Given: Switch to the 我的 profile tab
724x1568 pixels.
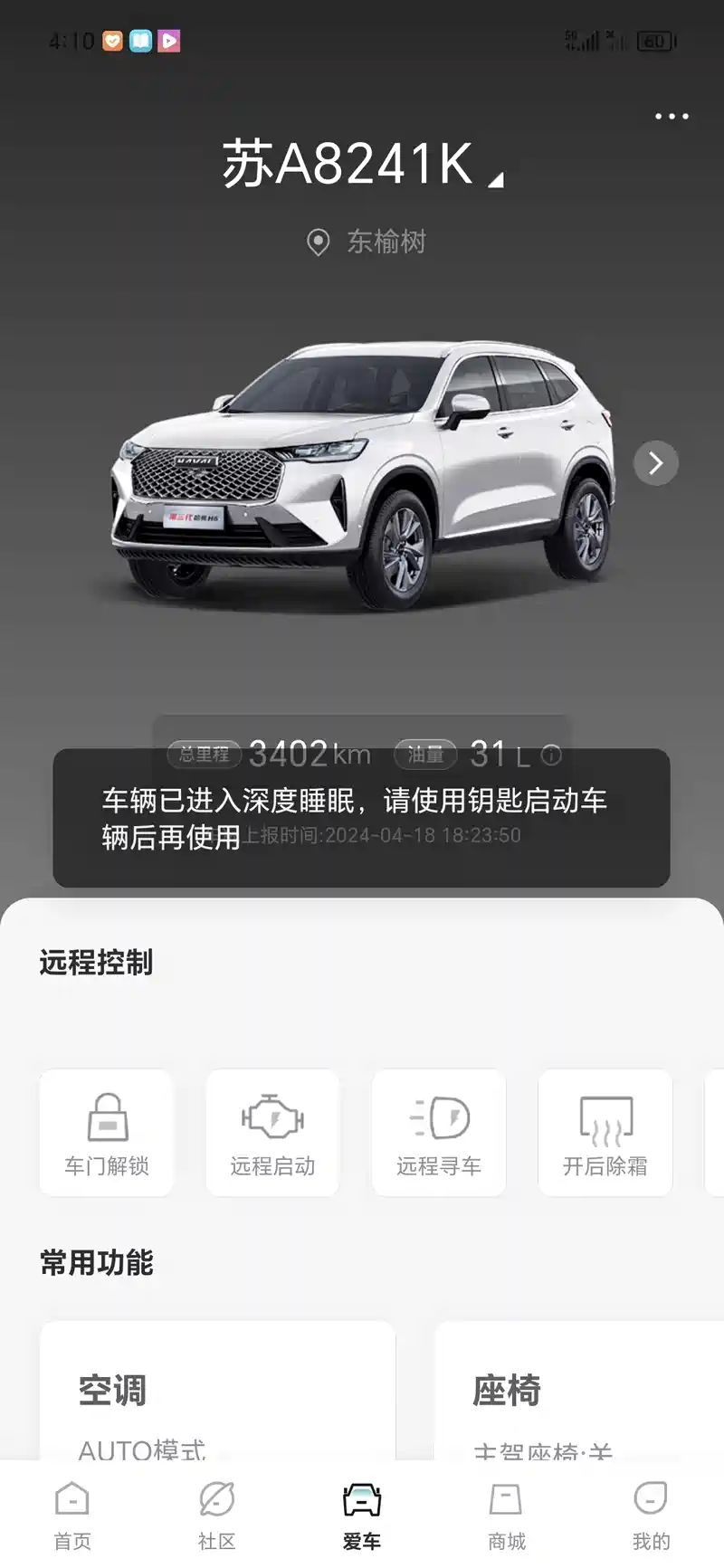Looking at the screenshot, I should (x=651, y=1514).
